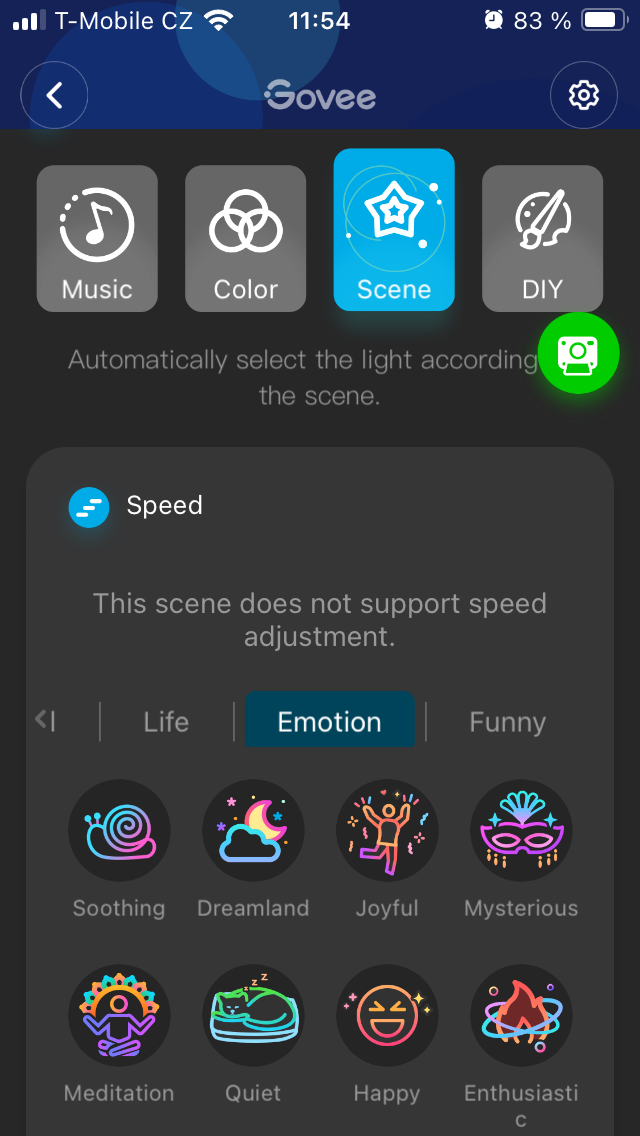640x1136 pixels.
Task: Choose the Mysterious scene
Action: (521, 831)
